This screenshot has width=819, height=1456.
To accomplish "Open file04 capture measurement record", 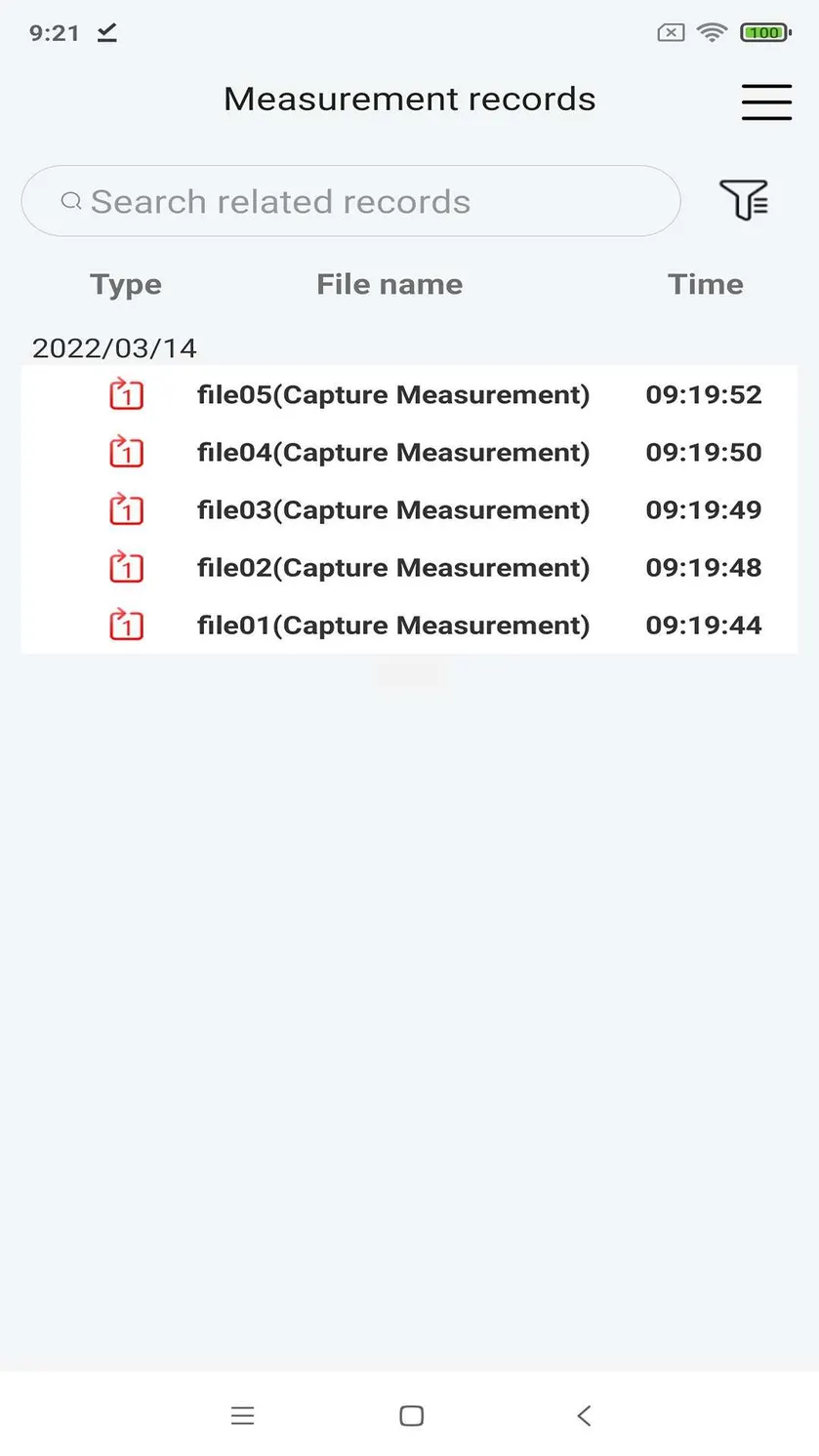I will [x=409, y=452].
